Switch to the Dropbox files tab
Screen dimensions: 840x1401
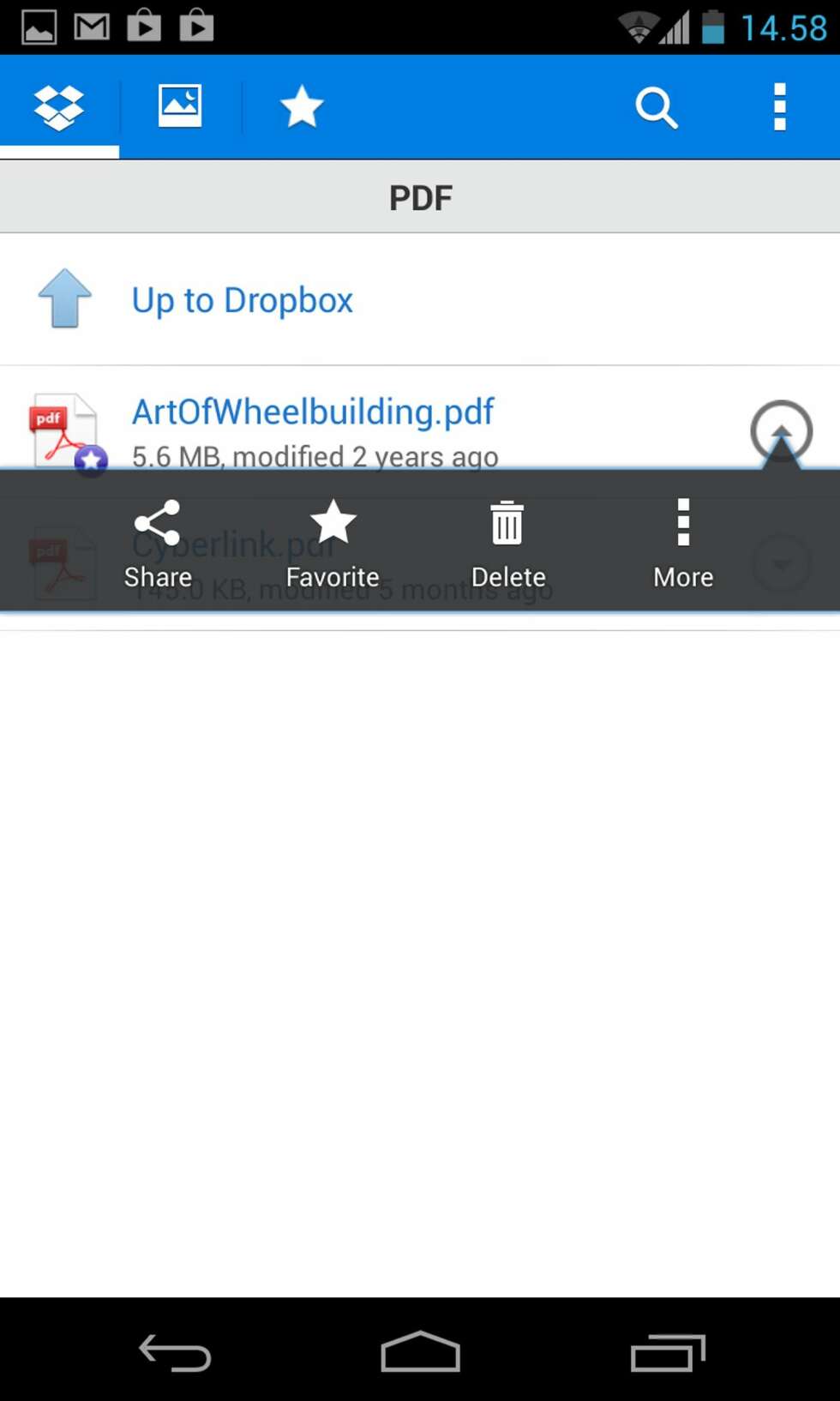click(x=59, y=108)
